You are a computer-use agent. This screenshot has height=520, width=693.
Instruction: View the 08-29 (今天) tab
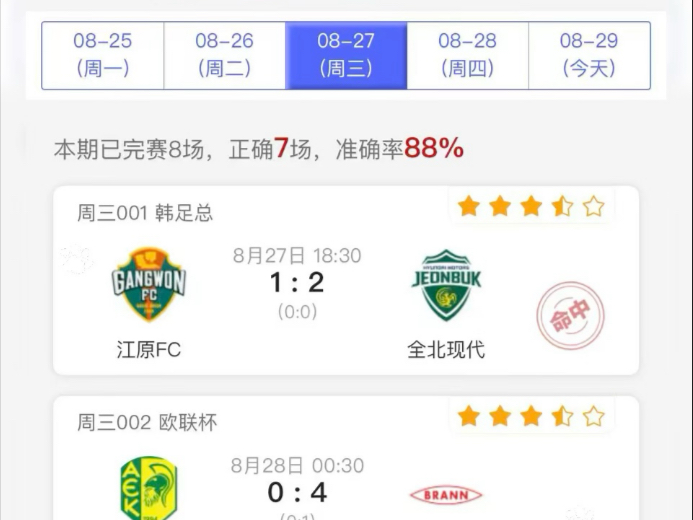(x=589, y=55)
